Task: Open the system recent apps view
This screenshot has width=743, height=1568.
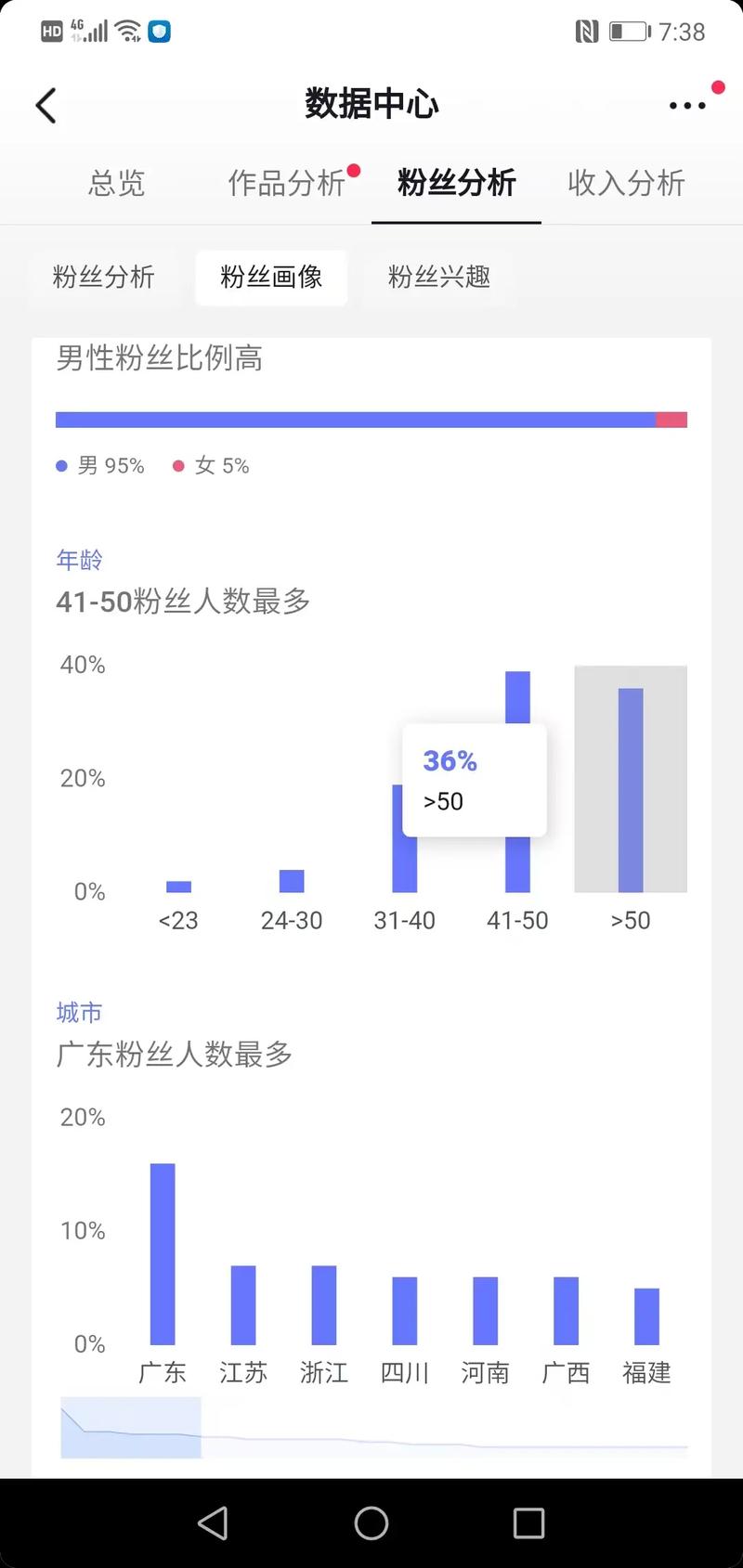Action: point(528,1523)
